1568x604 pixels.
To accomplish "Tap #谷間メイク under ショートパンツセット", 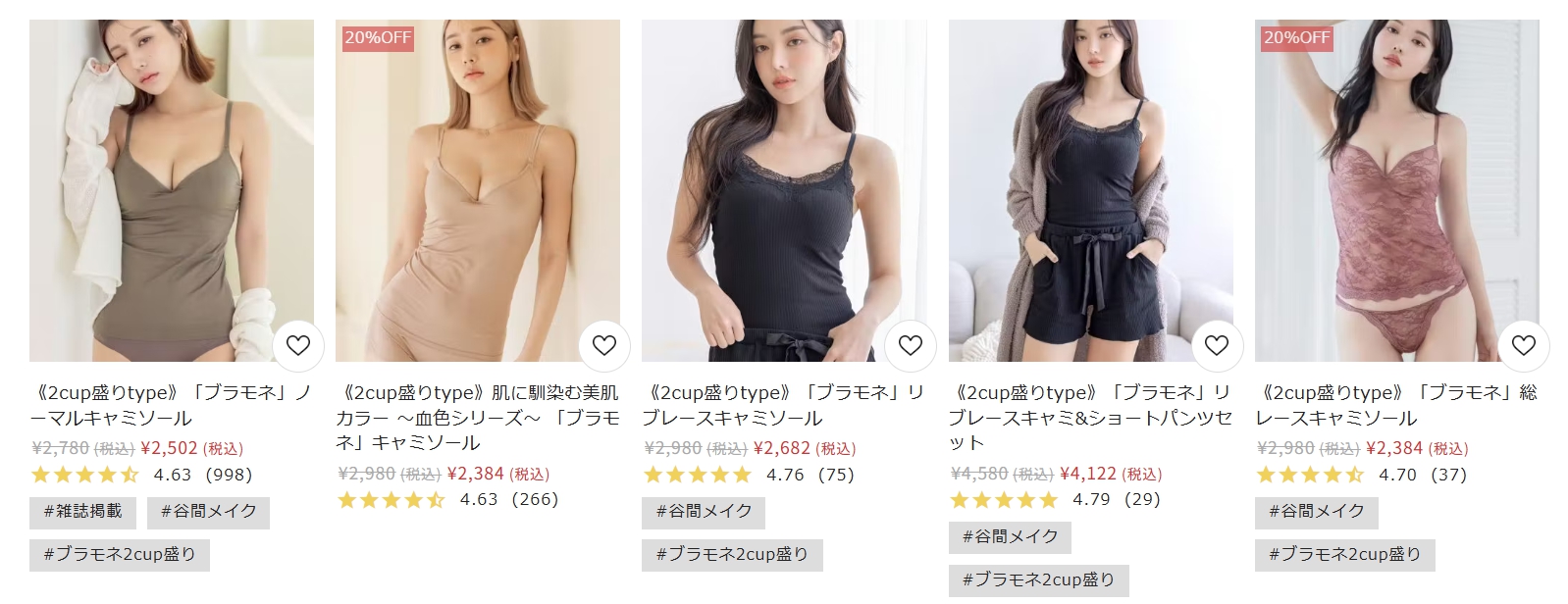I will click(x=1010, y=537).
